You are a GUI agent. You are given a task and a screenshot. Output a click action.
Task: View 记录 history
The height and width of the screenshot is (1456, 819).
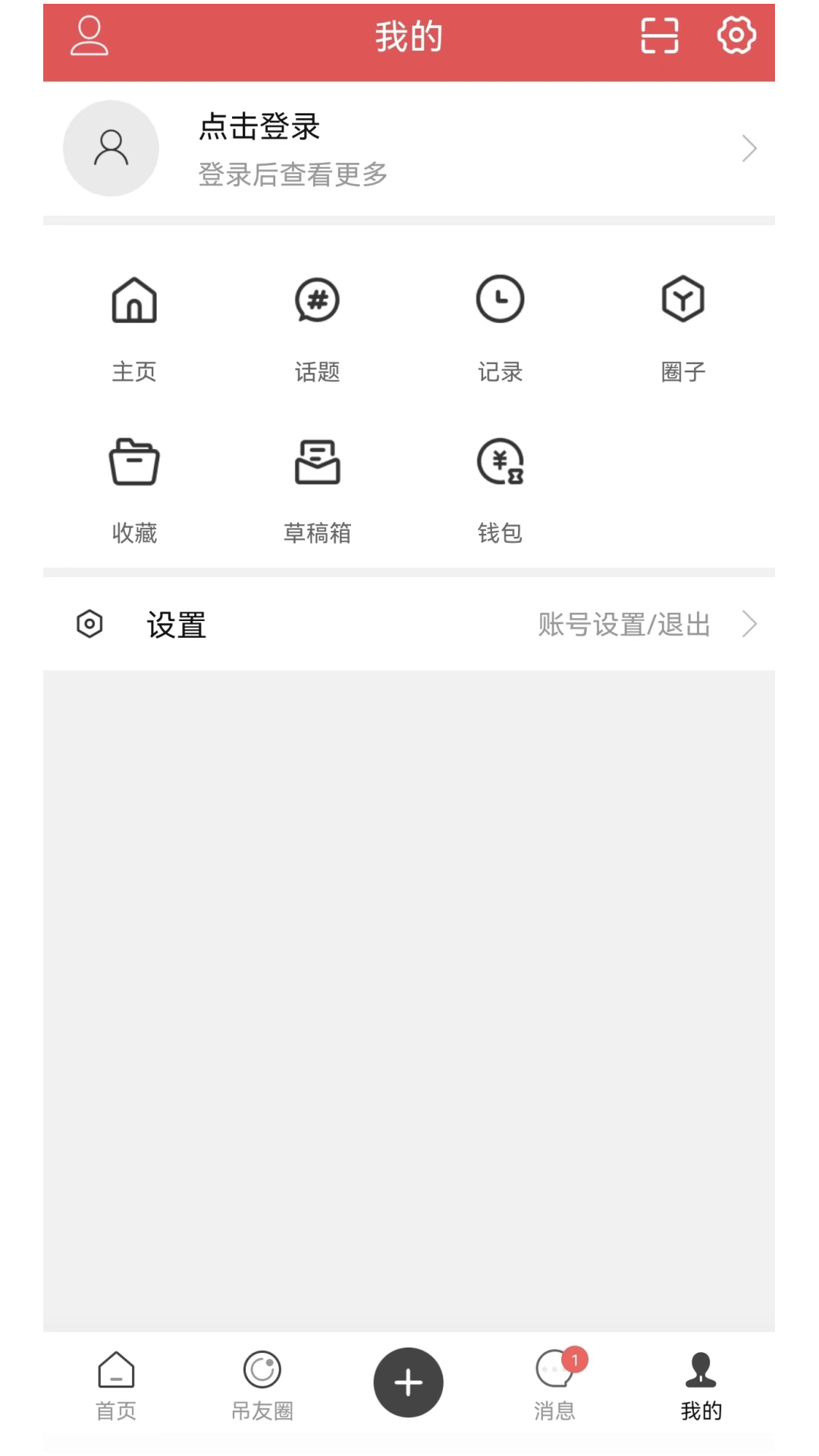[x=500, y=328]
